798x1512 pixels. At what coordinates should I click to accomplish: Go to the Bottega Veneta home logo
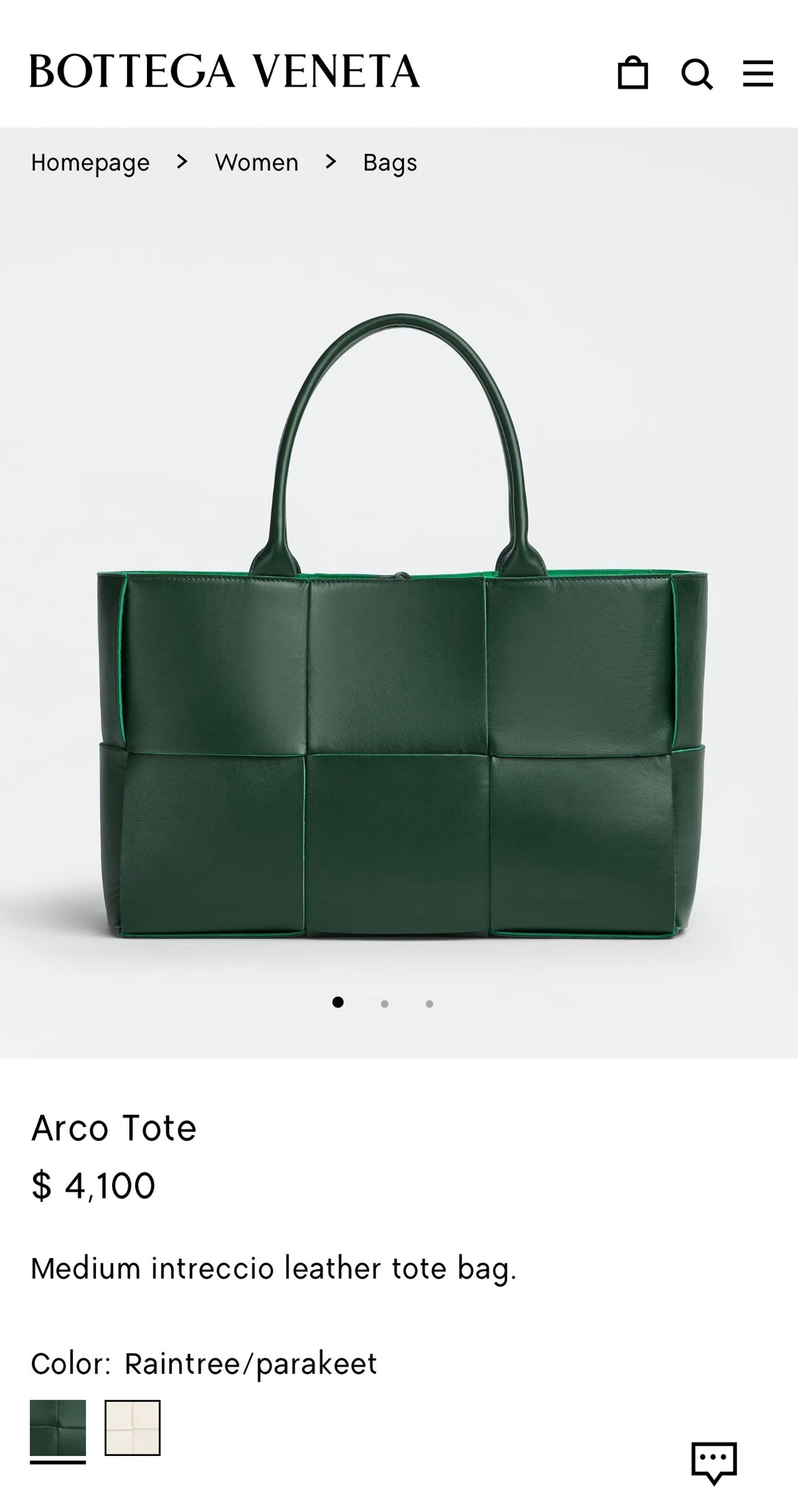click(224, 72)
